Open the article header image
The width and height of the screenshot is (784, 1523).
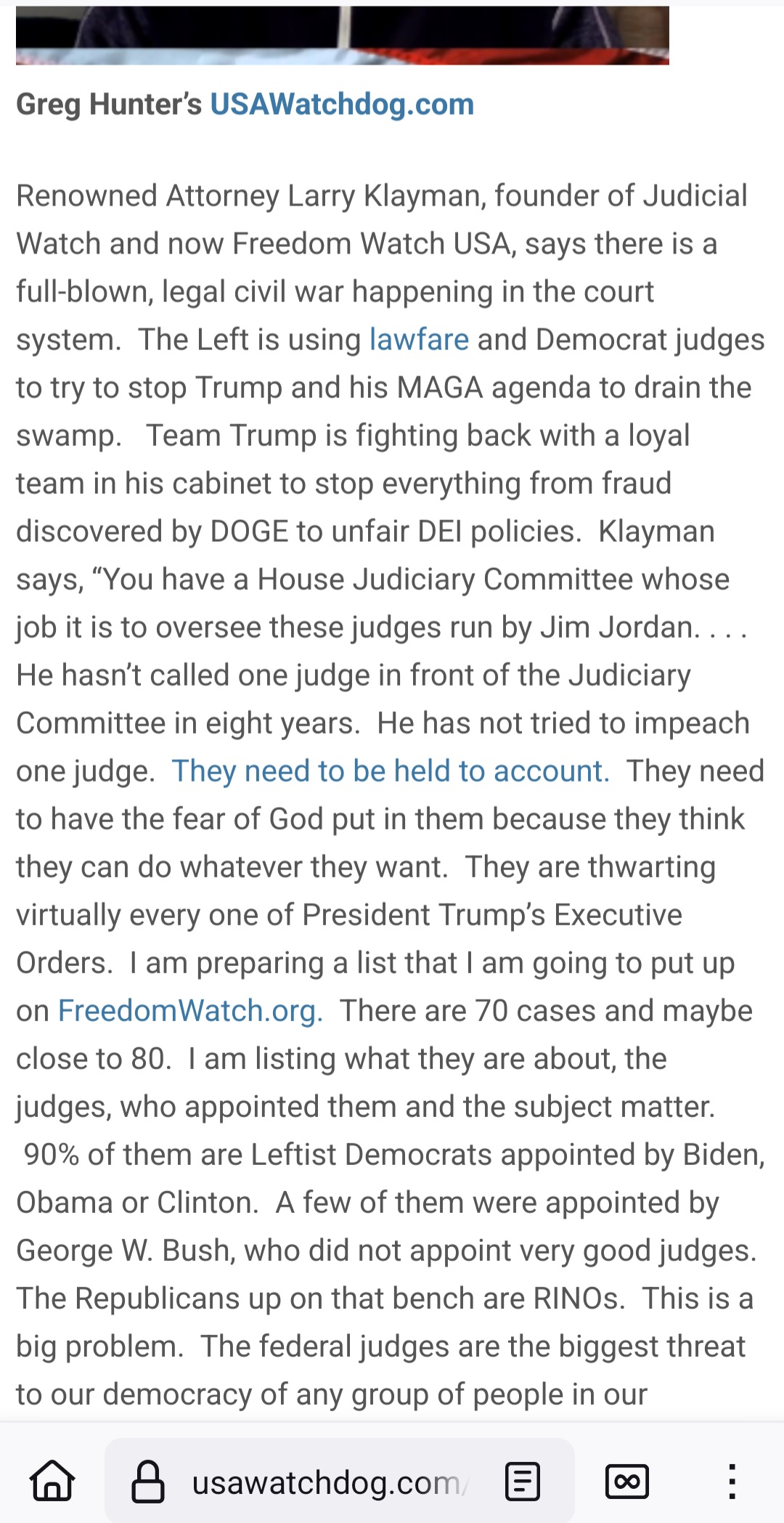(x=341, y=35)
